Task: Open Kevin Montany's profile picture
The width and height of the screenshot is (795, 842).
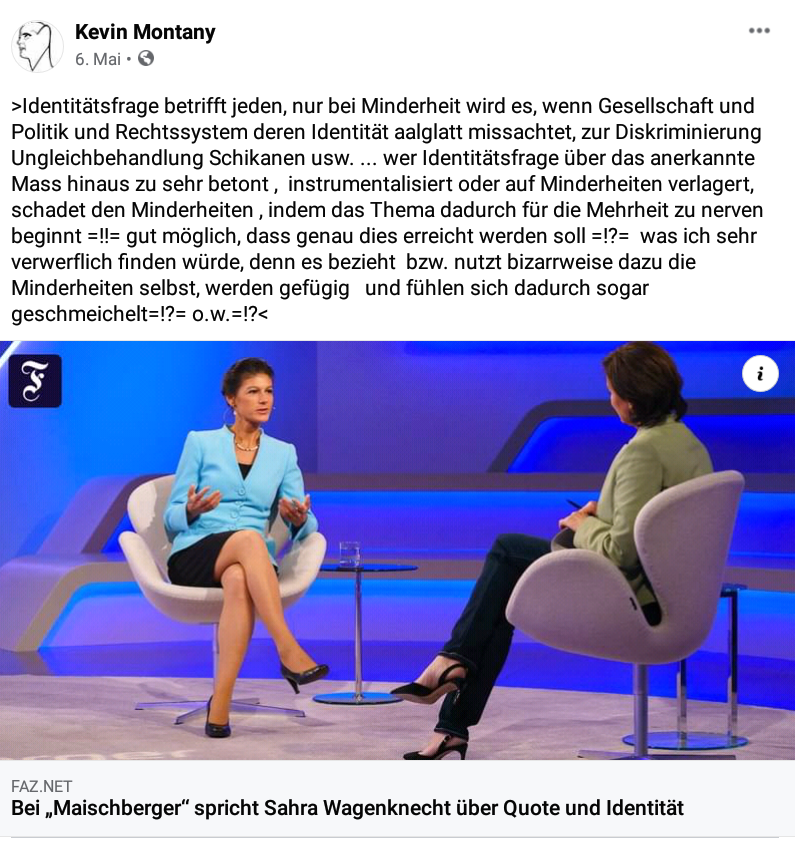Action: coord(37,46)
